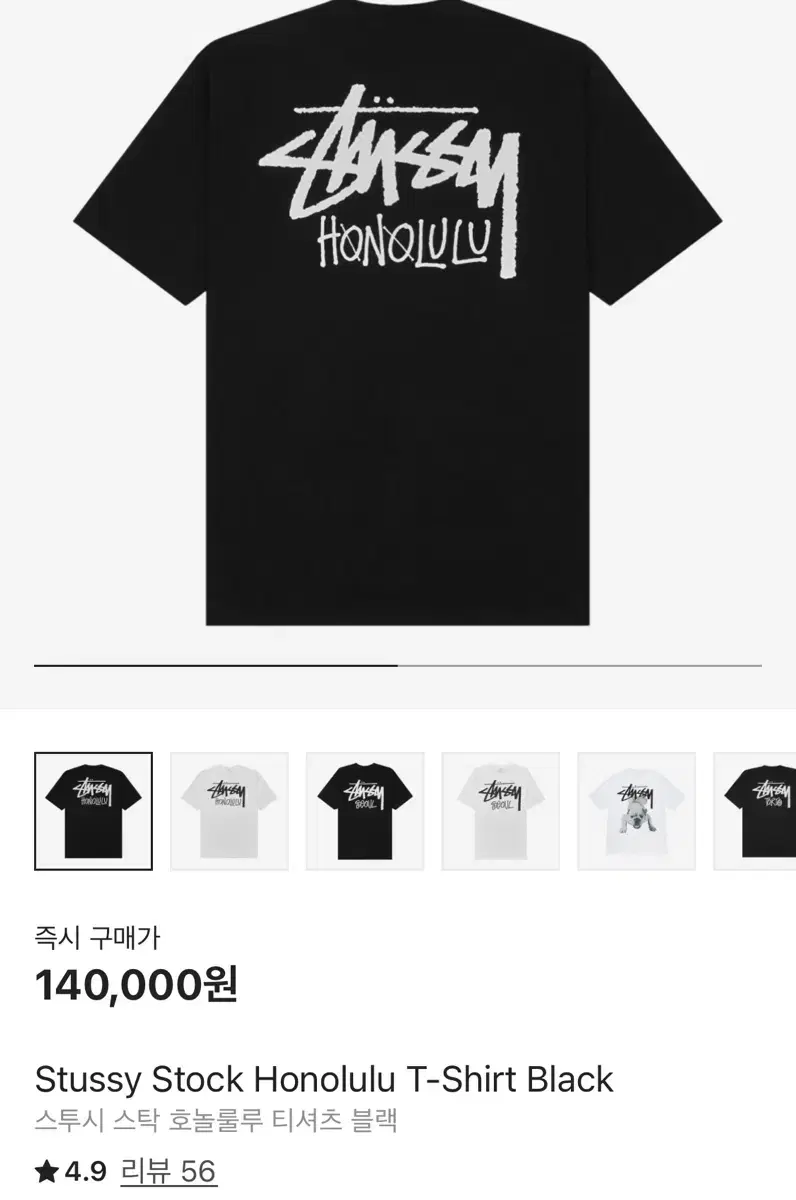Click the main product photo
This screenshot has width=796, height=1200.
pos(398,330)
